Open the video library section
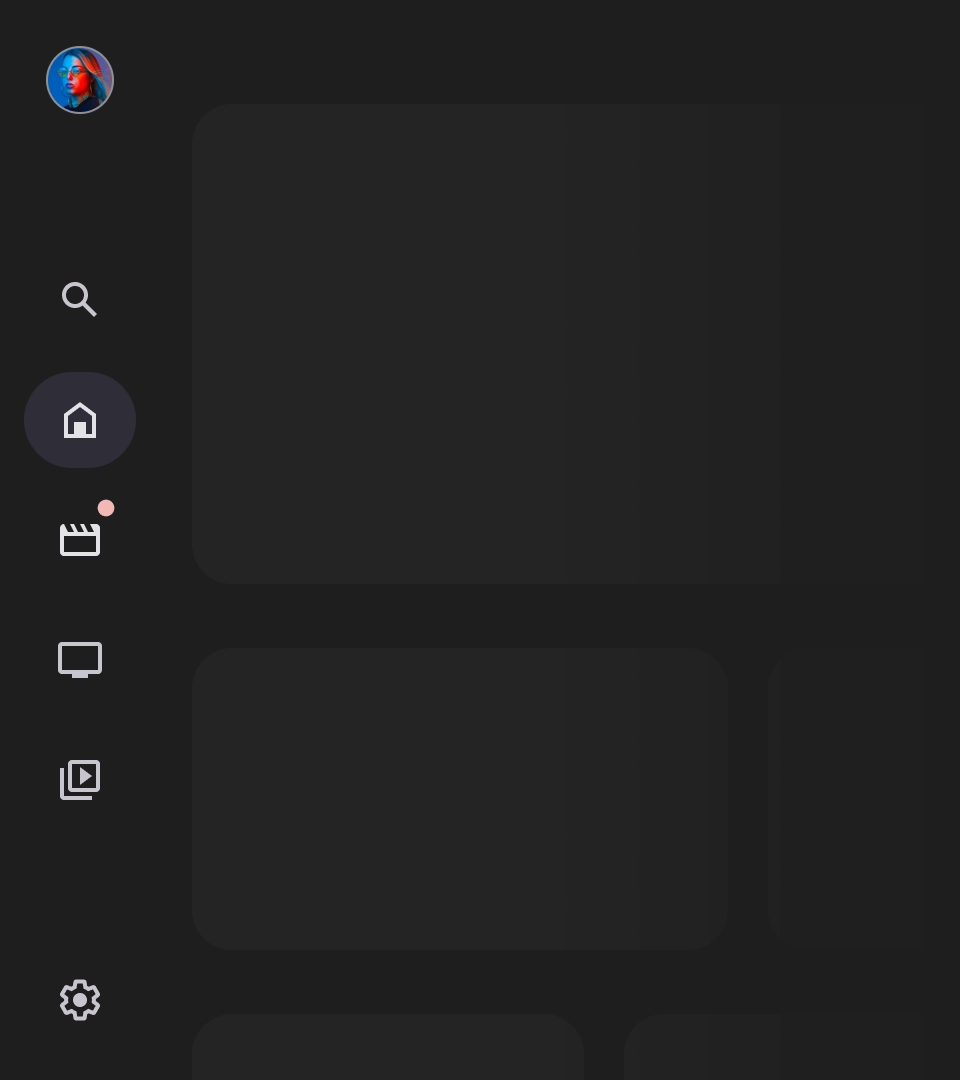 80,780
